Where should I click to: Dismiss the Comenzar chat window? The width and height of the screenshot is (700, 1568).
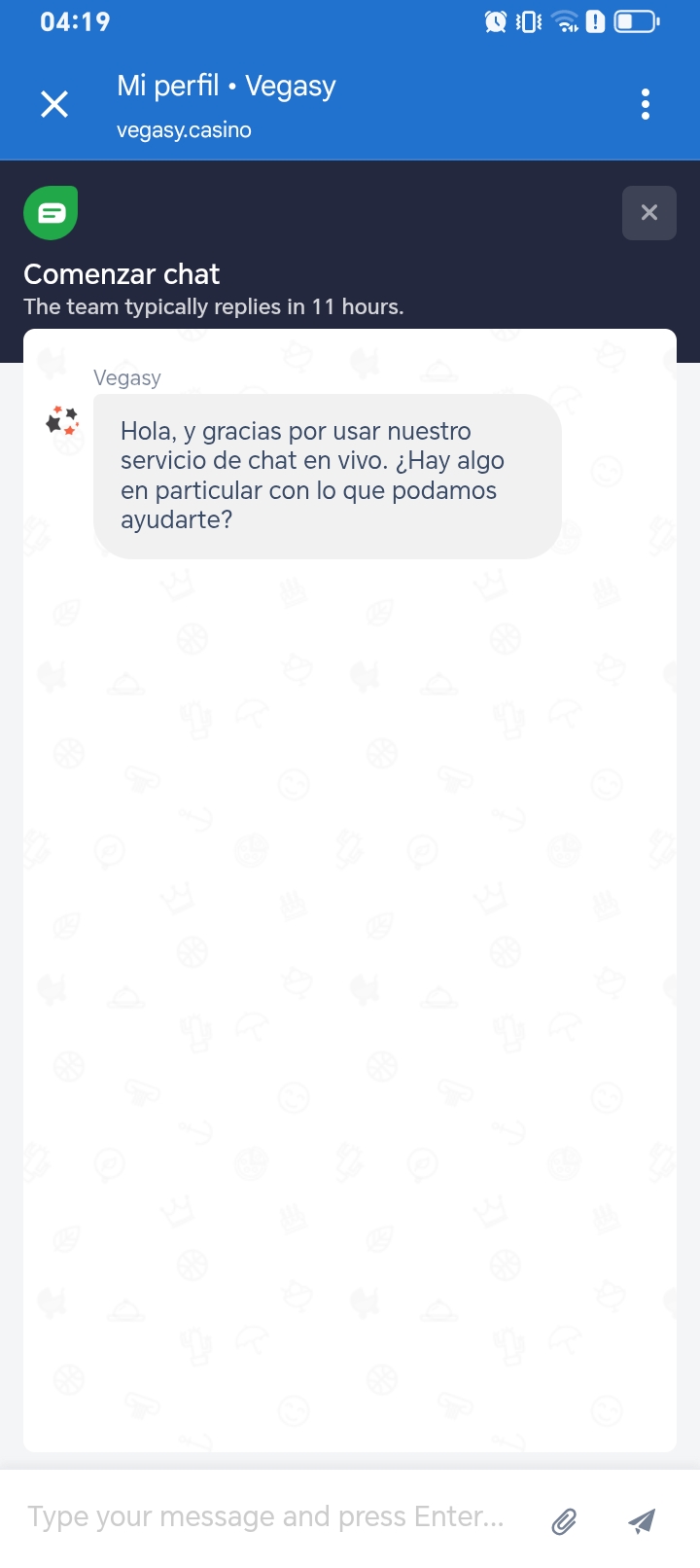pyautogui.click(x=648, y=213)
